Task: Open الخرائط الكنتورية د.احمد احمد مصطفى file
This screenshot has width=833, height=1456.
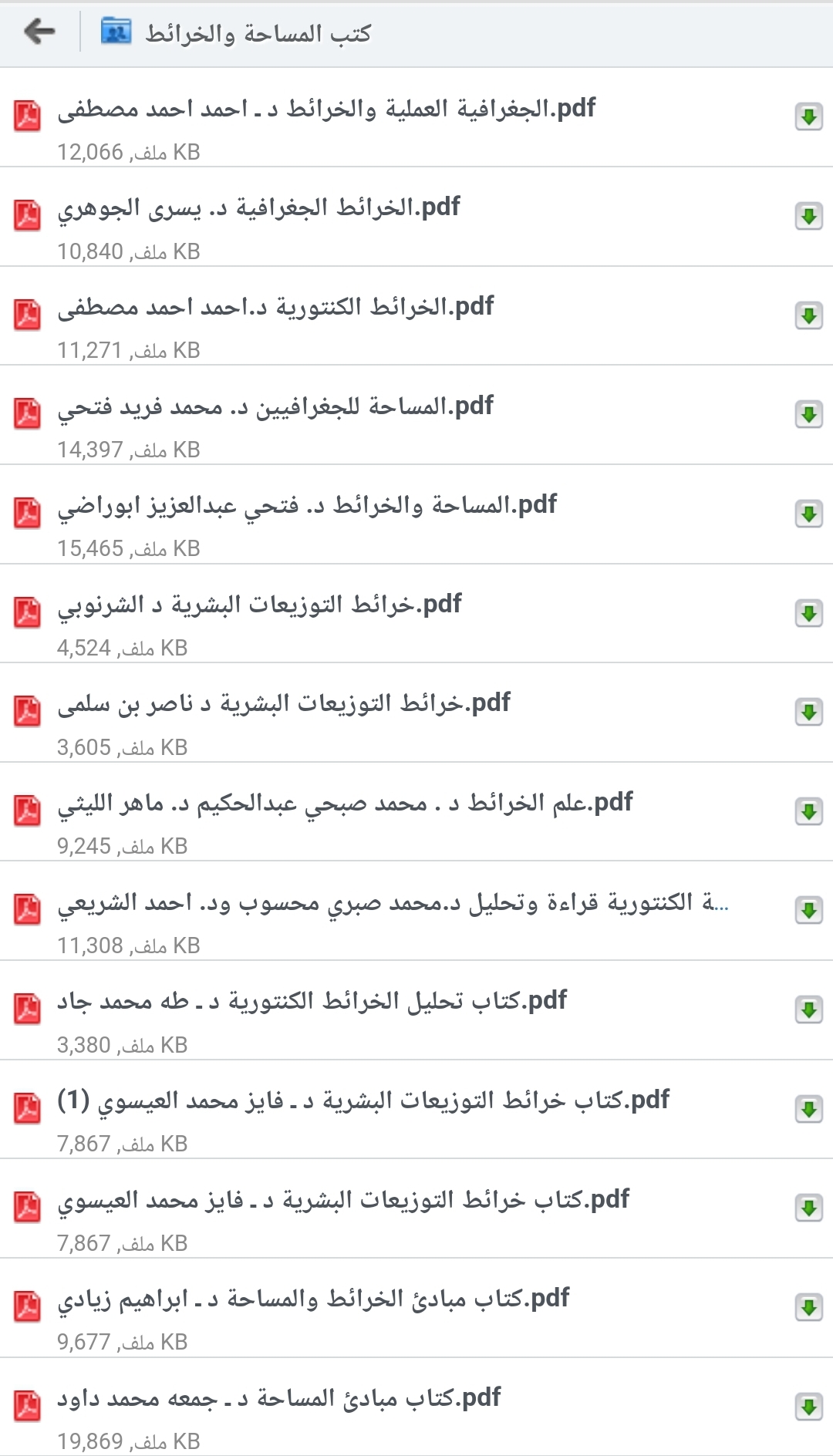Action: pyautogui.click(x=275, y=308)
